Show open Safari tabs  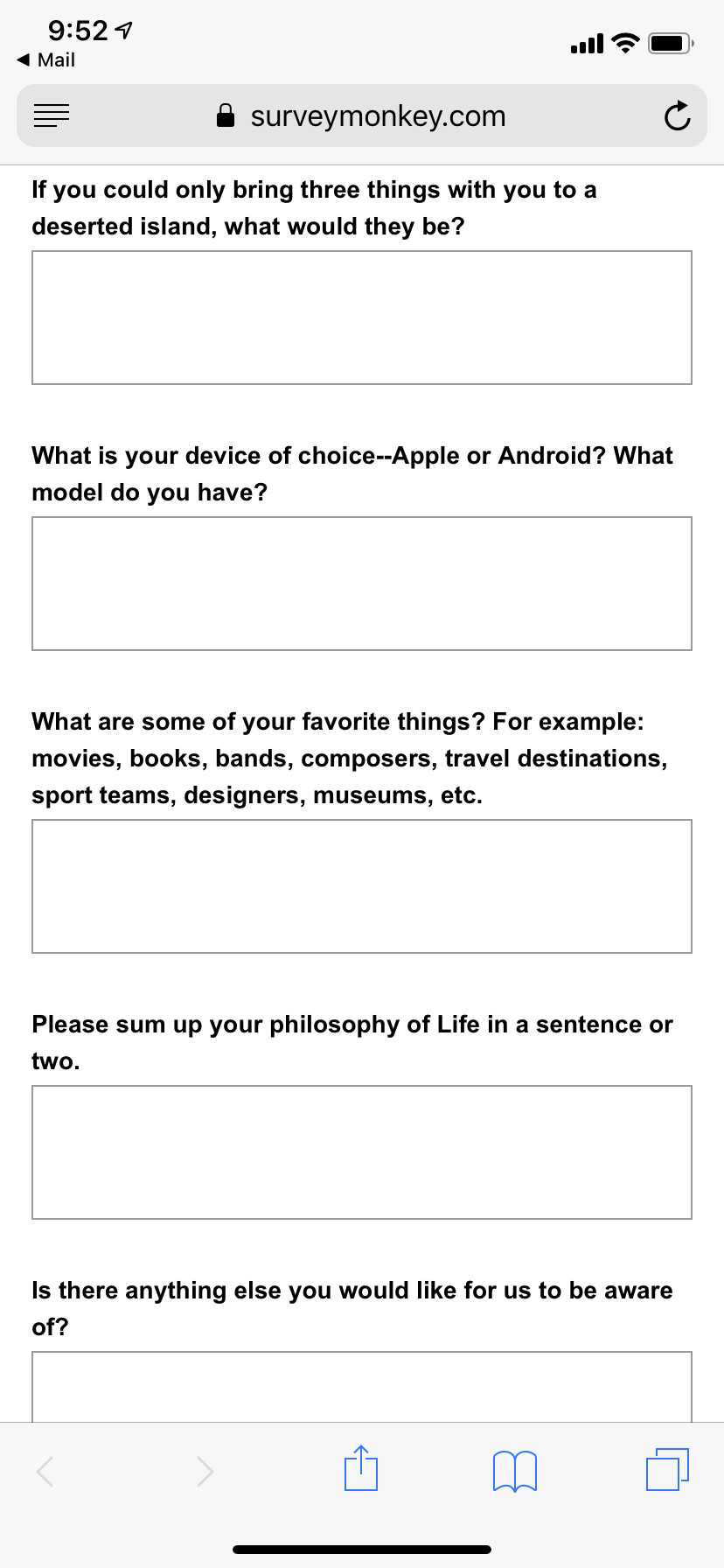click(668, 1469)
